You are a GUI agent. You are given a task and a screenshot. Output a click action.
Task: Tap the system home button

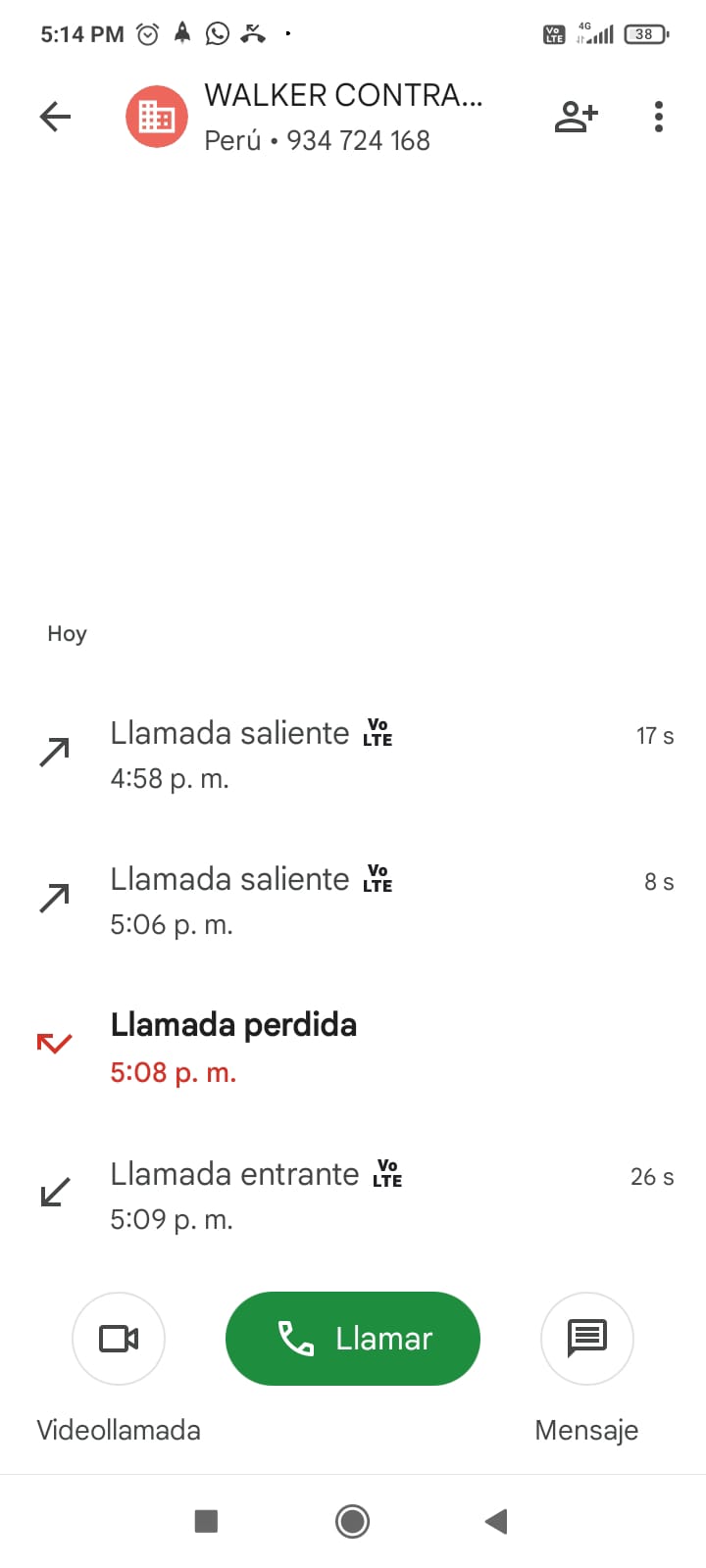pyautogui.click(x=352, y=1521)
